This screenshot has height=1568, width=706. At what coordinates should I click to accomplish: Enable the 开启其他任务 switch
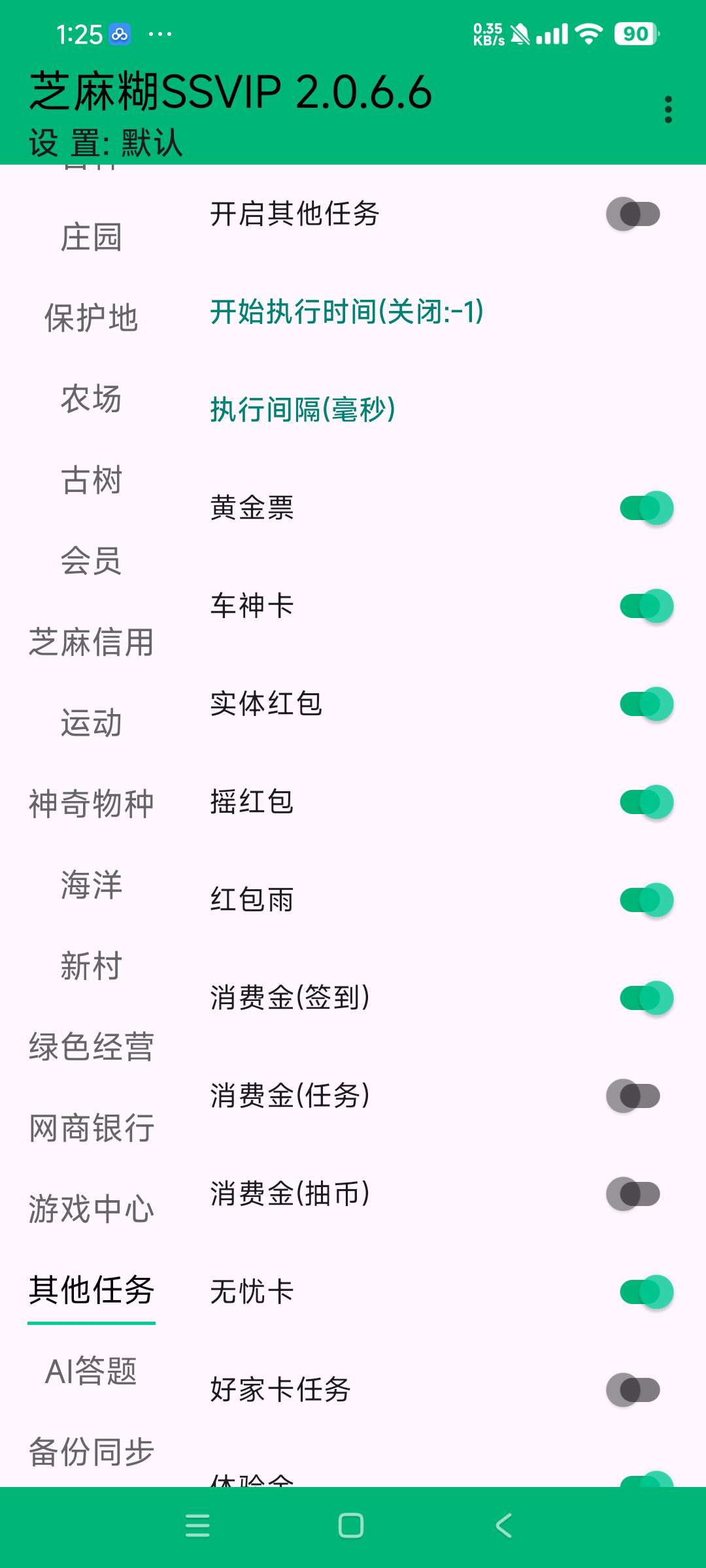click(633, 214)
